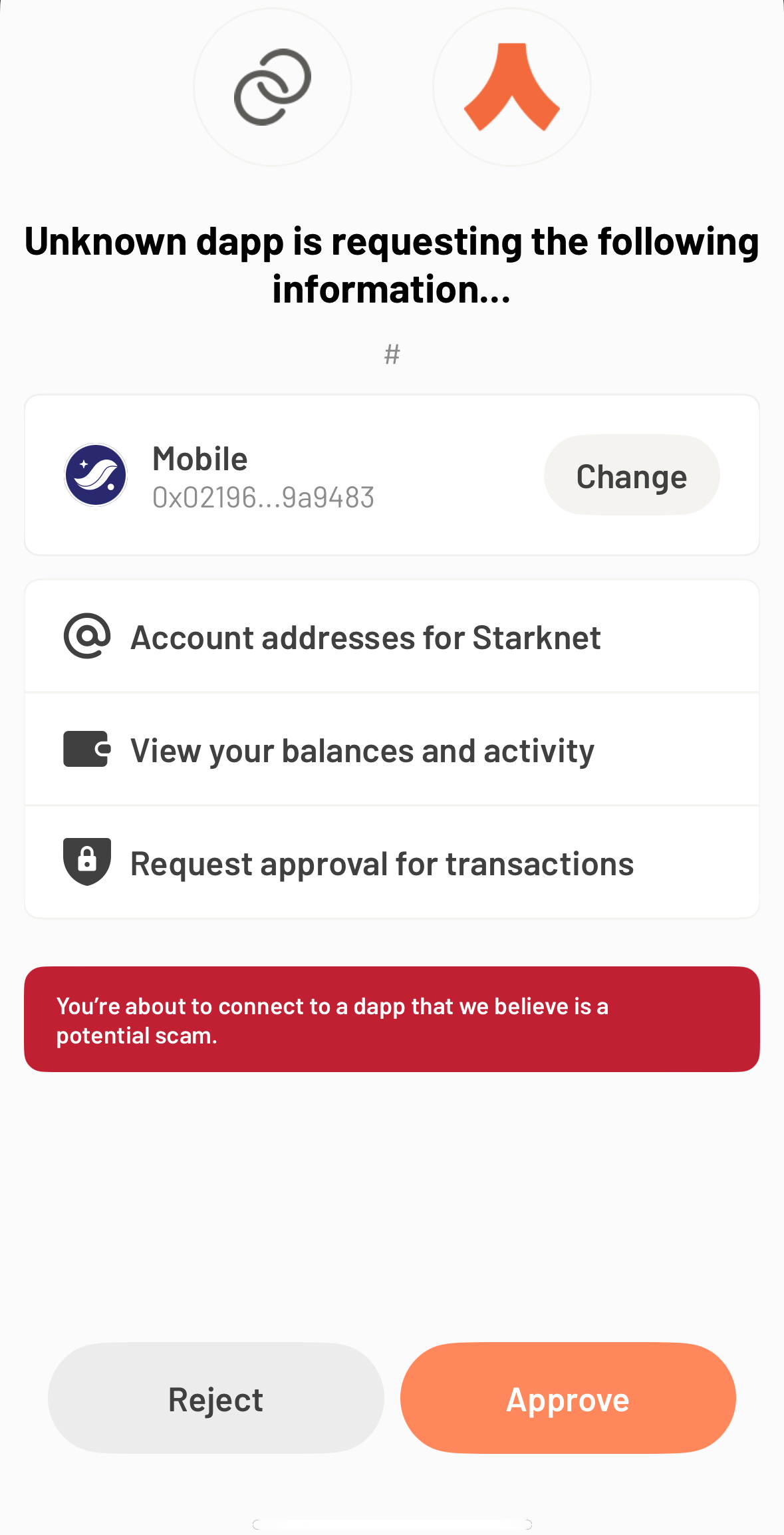Approve the dapp connection request
This screenshot has width=784, height=1535.
tap(567, 1399)
